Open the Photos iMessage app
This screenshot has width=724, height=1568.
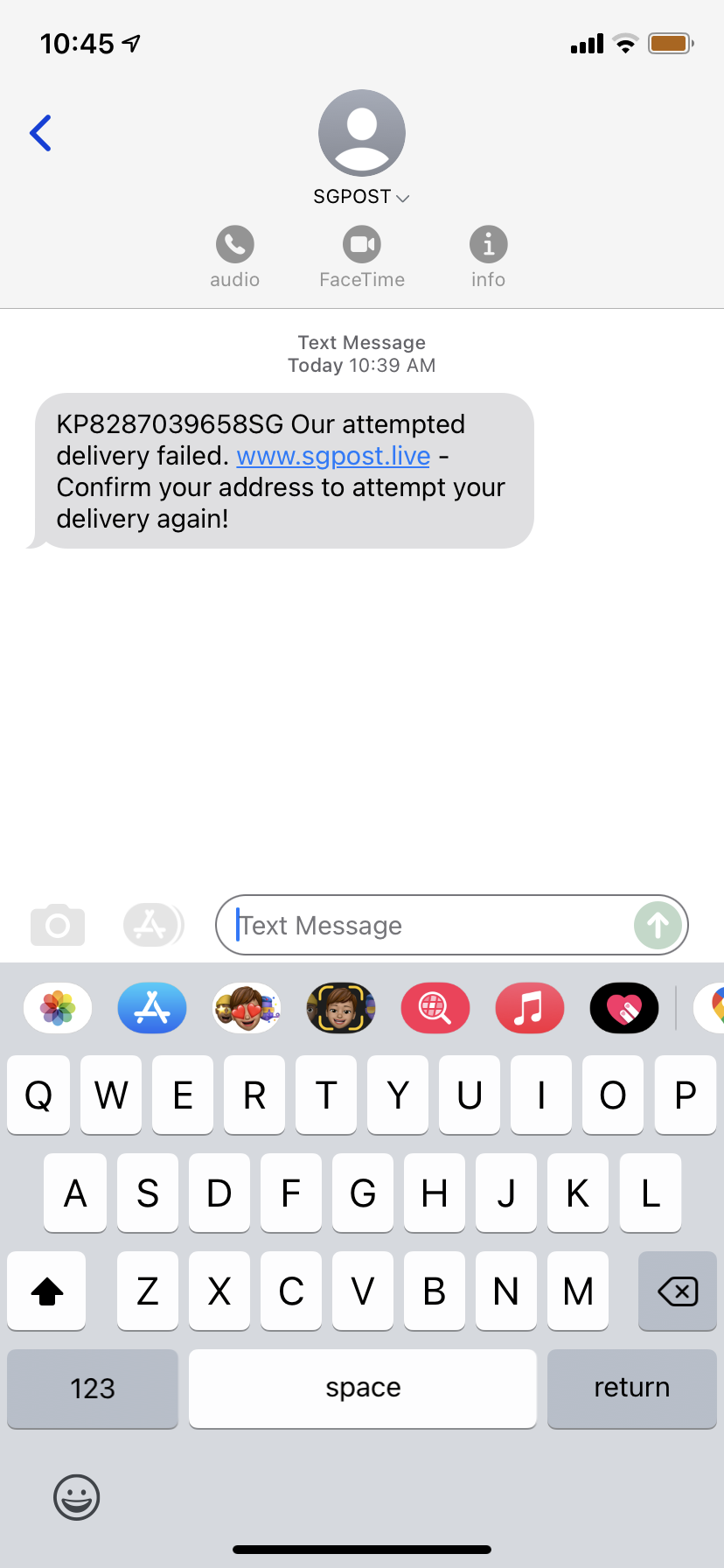[x=58, y=1008]
